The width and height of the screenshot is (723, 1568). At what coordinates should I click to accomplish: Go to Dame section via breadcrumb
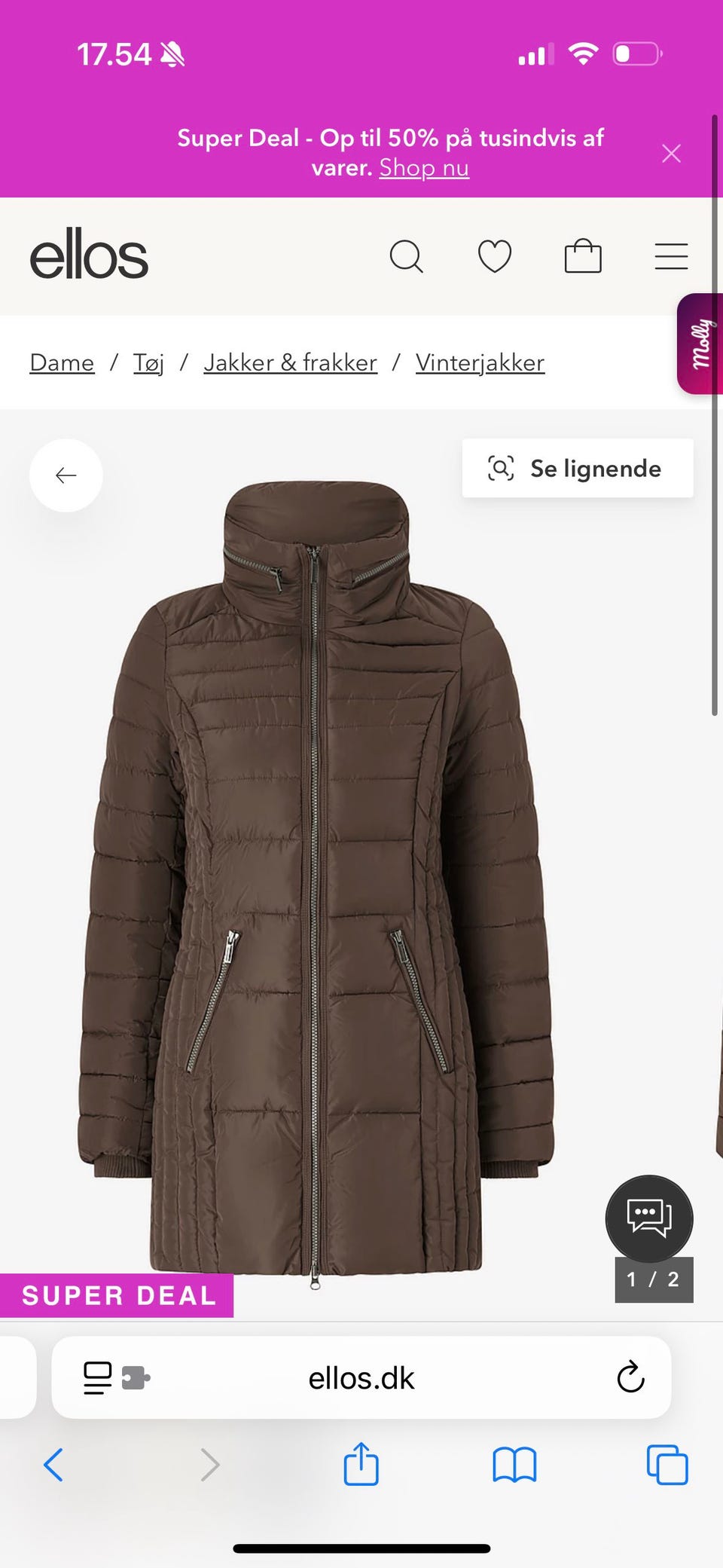tap(62, 362)
